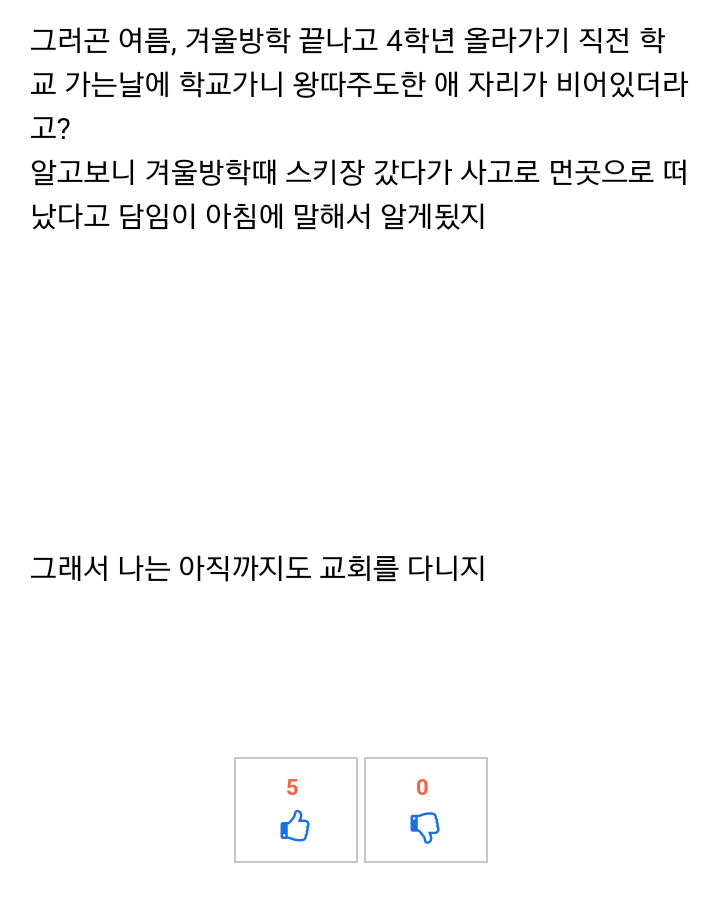The image size is (720, 918).
Task: Downvote the post with the dislike button
Action: (425, 810)
